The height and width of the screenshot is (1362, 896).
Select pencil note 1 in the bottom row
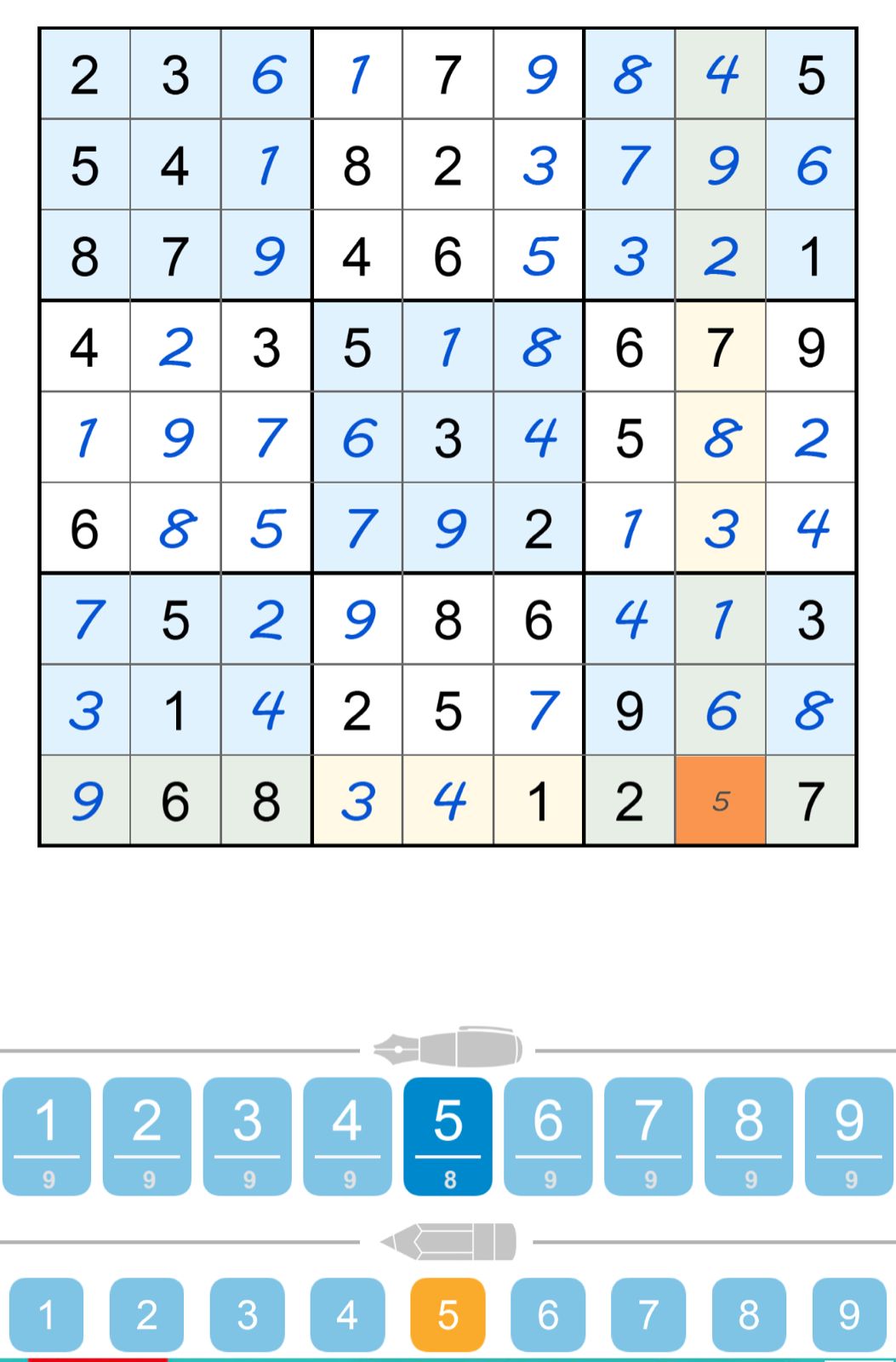pyautogui.click(x=47, y=1314)
